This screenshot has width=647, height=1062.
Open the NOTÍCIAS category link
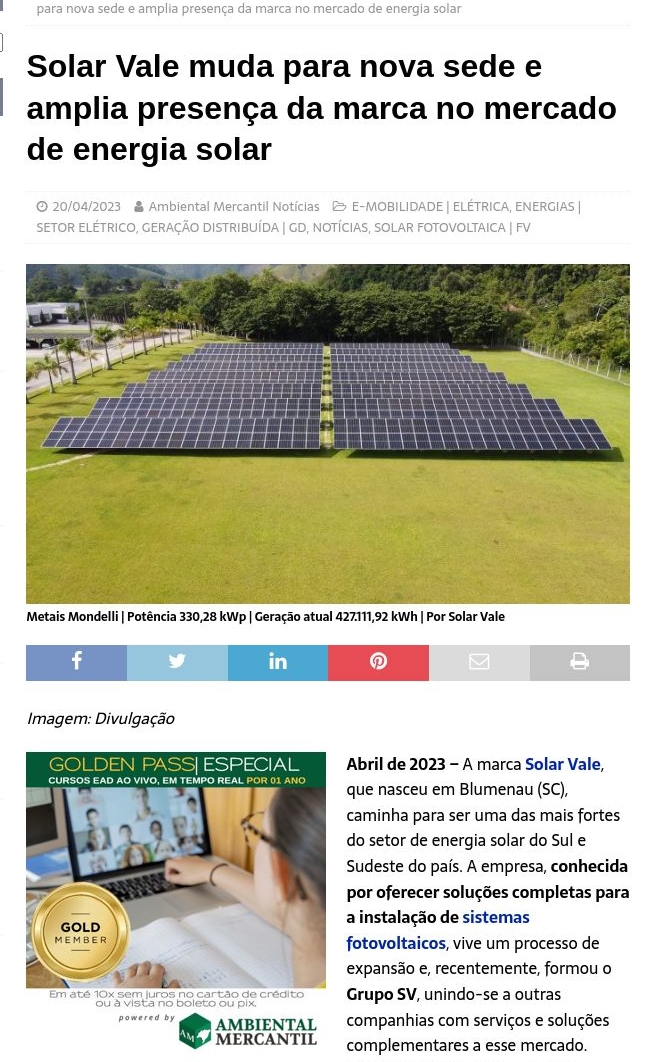click(340, 228)
